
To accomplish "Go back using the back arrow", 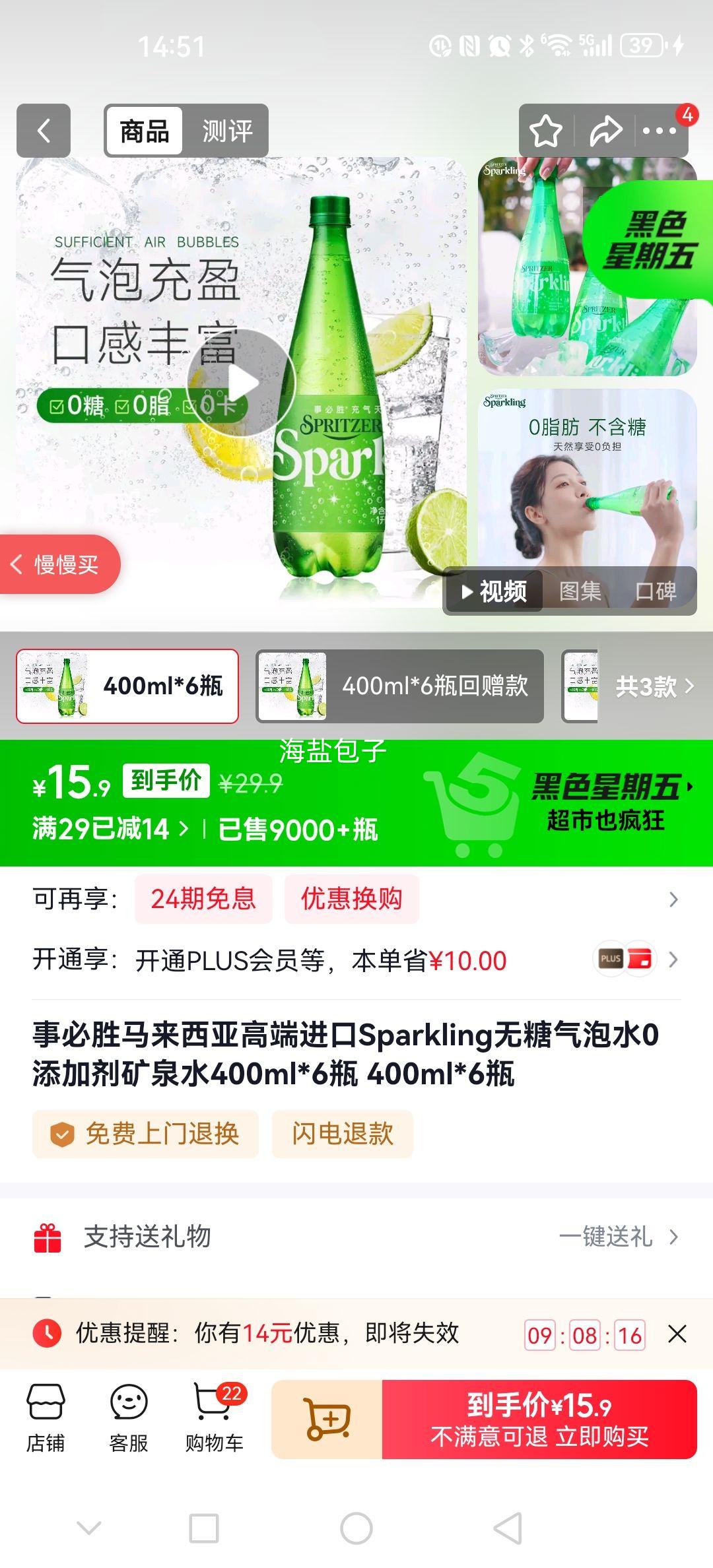I will click(x=42, y=131).
